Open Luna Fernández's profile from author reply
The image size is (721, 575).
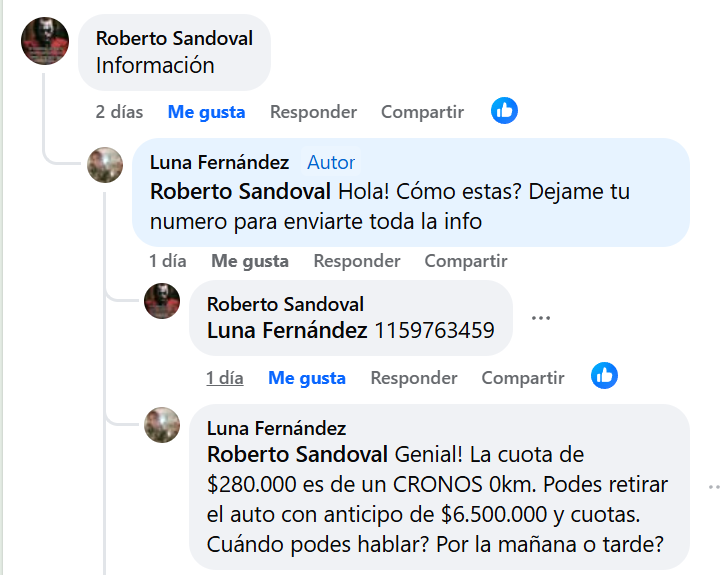[219, 162]
